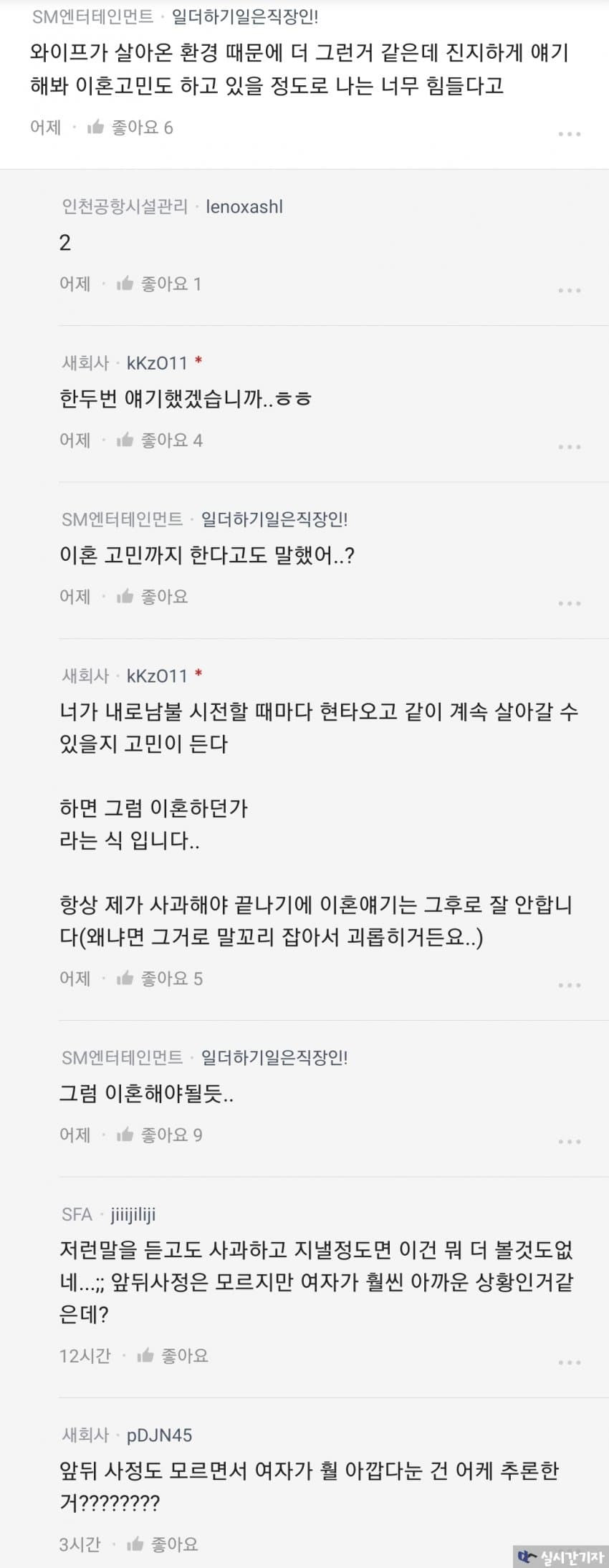Open more options on '그럼 이혼해야될듯' reply
Screen dimensions: 609x1568
tap(569, 1141)
